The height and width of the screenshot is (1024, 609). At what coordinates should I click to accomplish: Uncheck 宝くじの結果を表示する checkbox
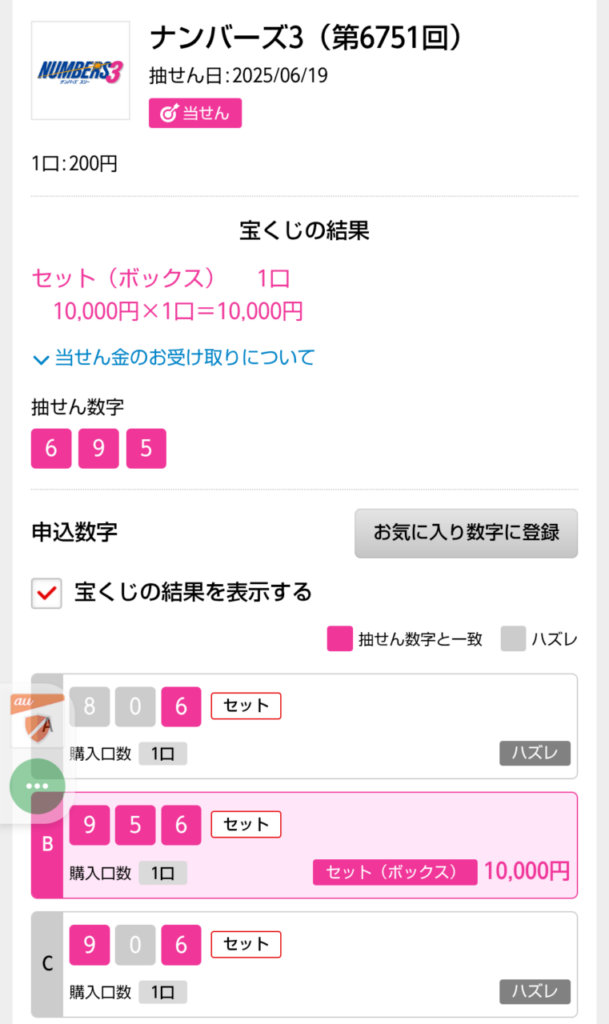pos(46,593)
